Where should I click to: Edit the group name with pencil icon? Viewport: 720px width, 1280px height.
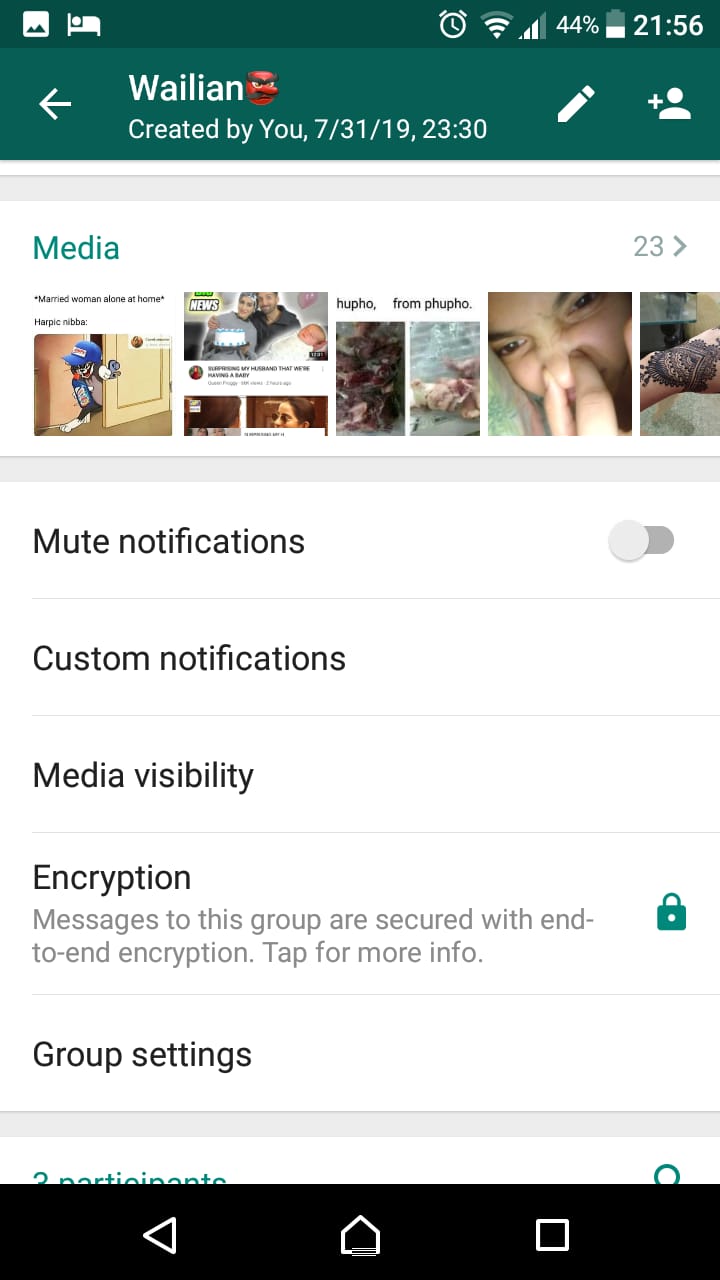[x=576, y=104]
